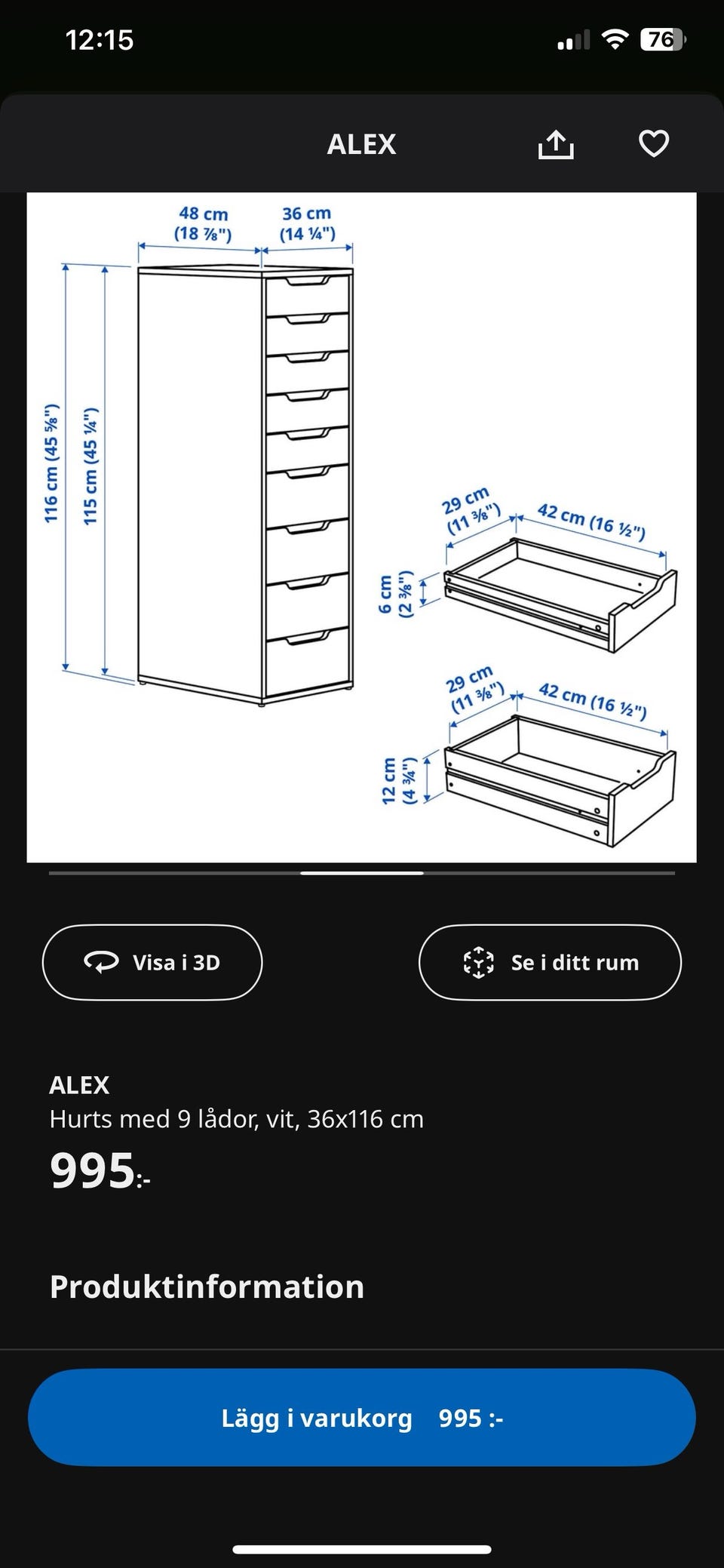Screen dimensions: 724x1568
Task: Expand the Produktinformation section
Action: [x=207, y=1287]
